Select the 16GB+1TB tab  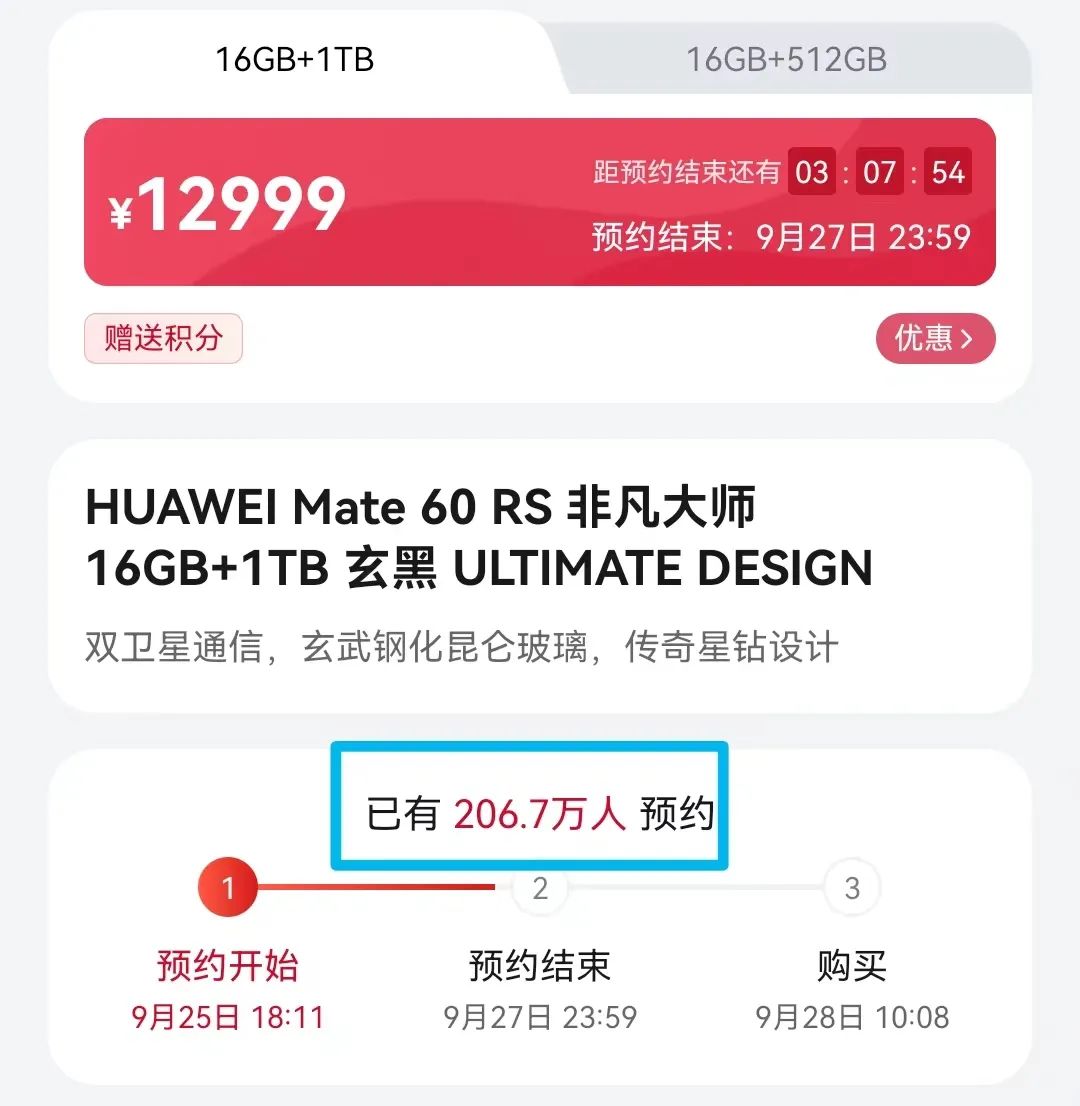tap(295, 60)
